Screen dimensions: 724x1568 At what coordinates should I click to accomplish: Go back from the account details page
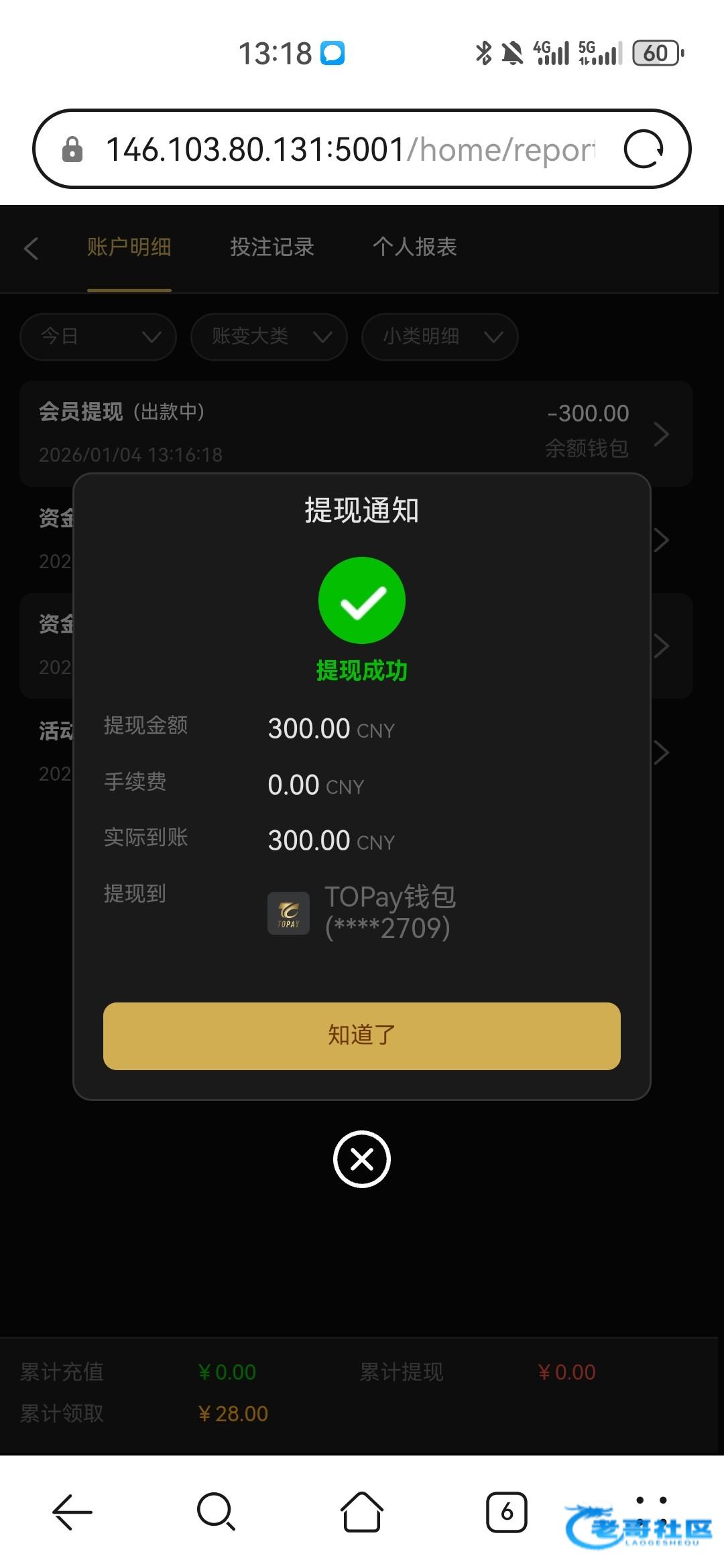click(31, 249)
